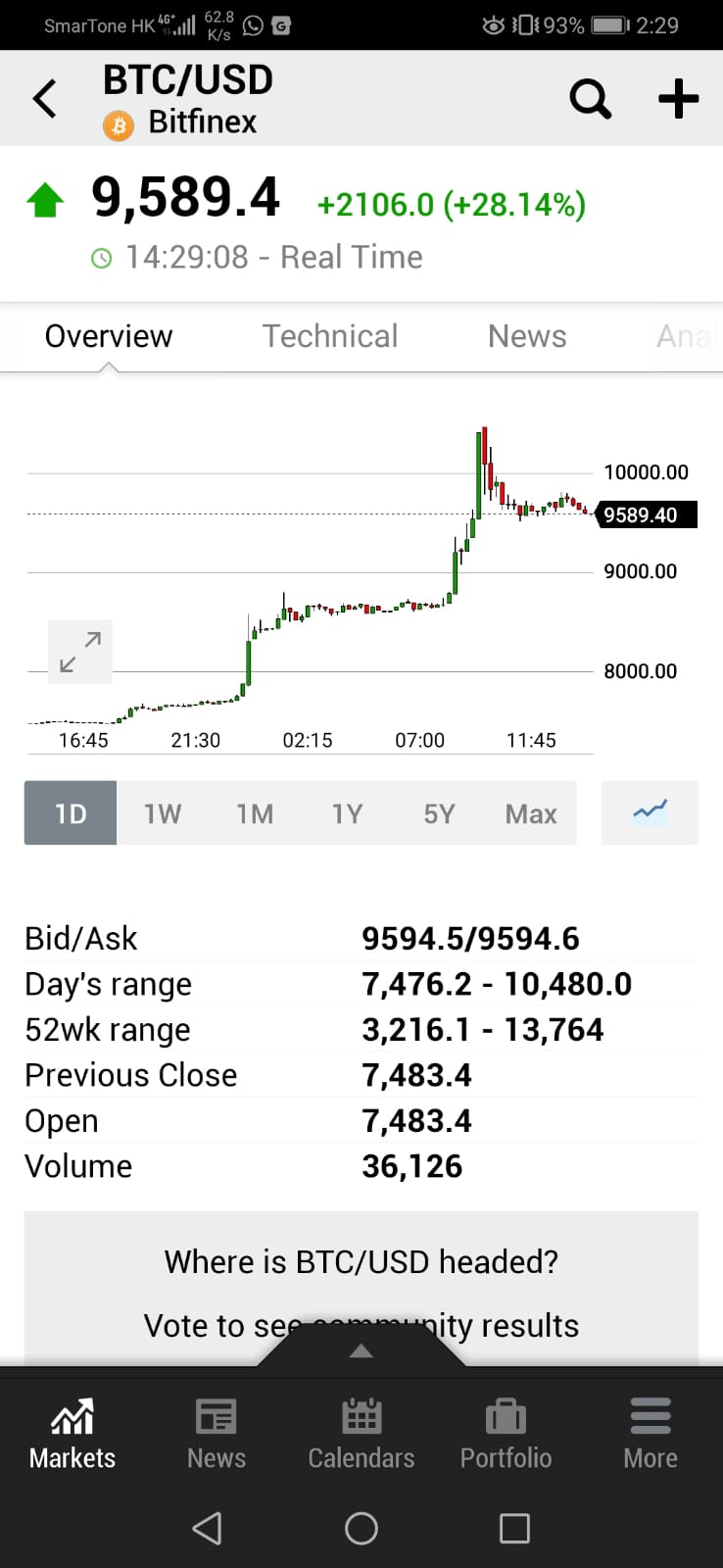This screenshot has width=723, height=1568.
Task: Add BTC/USD with the plus icon
Action: pos(678,99)
